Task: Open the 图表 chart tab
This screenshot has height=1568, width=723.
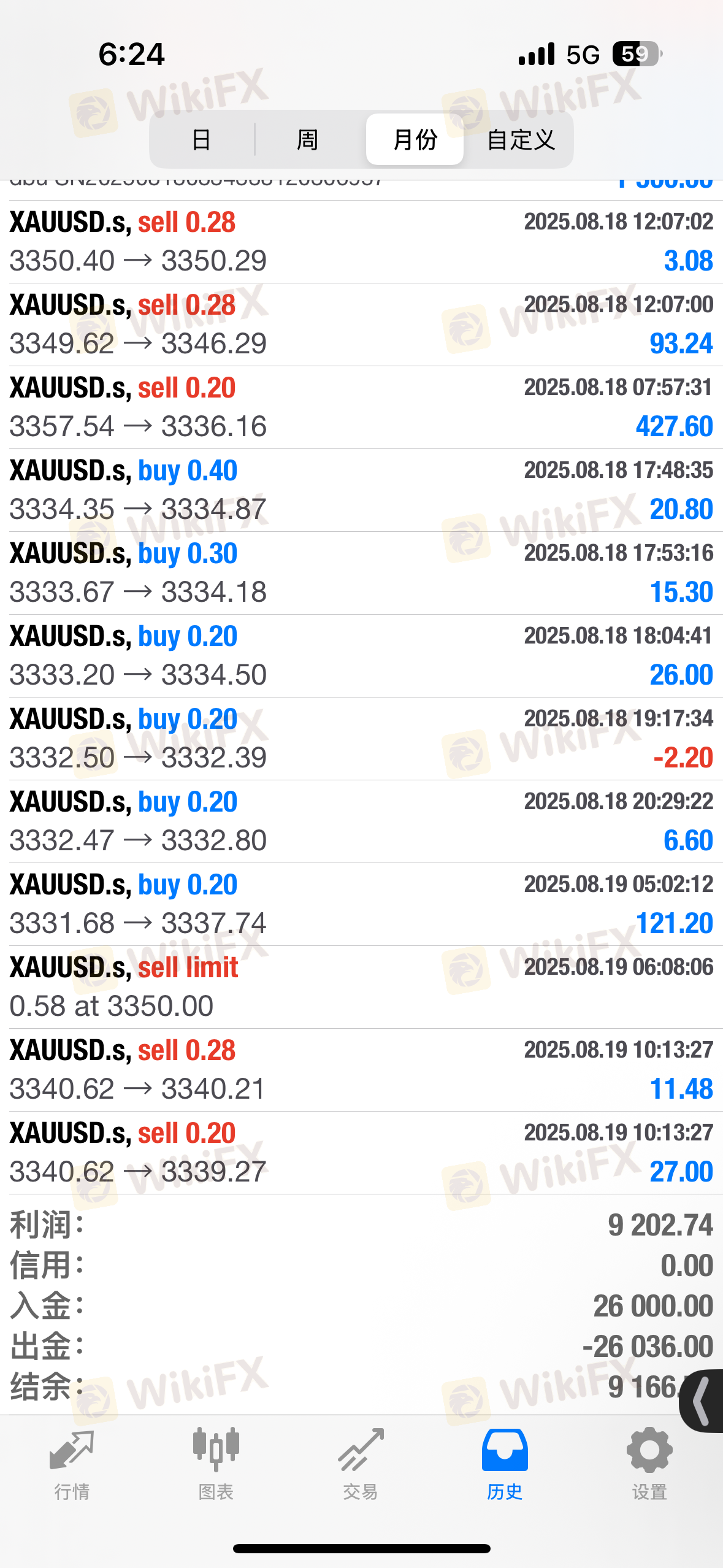Action: coord(216,1464)
